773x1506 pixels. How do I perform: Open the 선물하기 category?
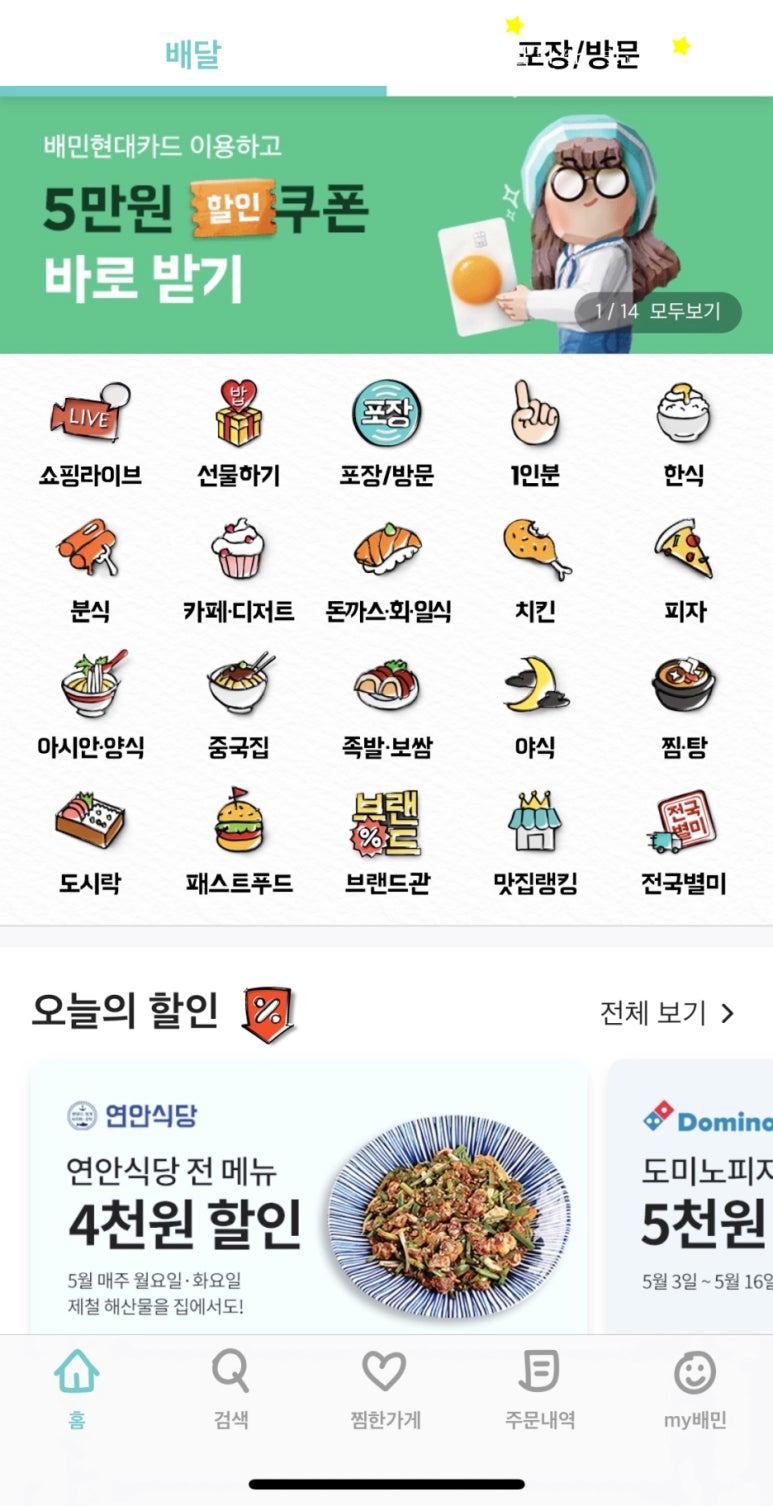point(238,432)
